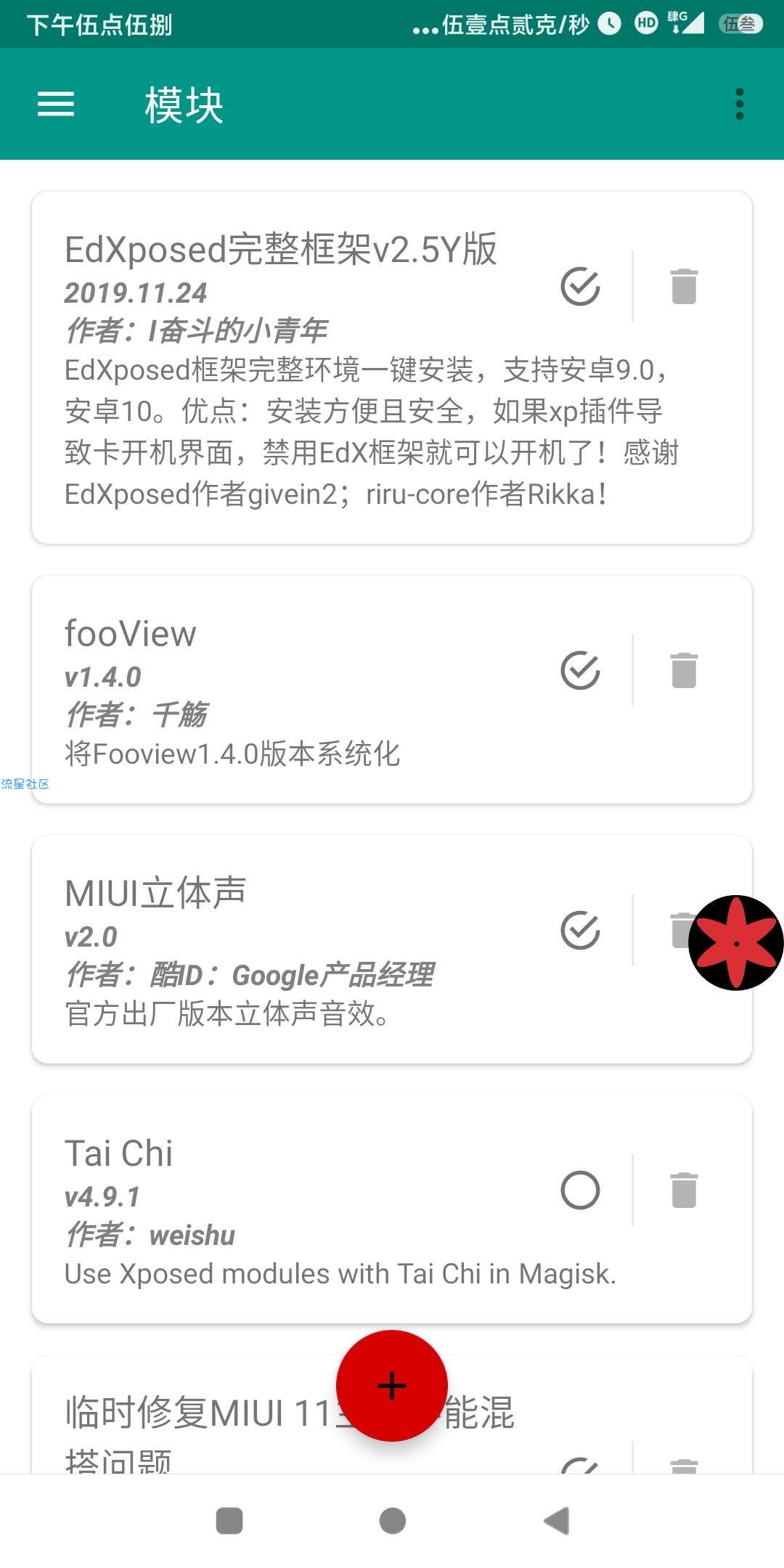Tap the red flower floating ball
The image size is (784, 1568).
[736, 942]
